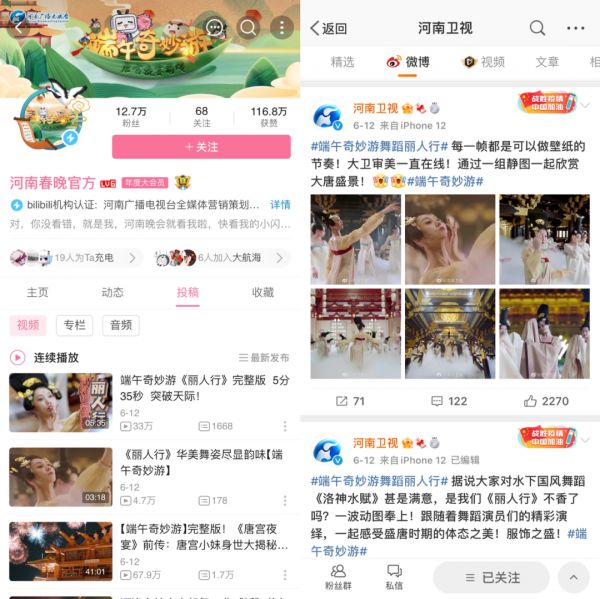The width and height of the screenshot is (600, 599).
Task: Tap the 已关注 button
Action: (490, 577)
